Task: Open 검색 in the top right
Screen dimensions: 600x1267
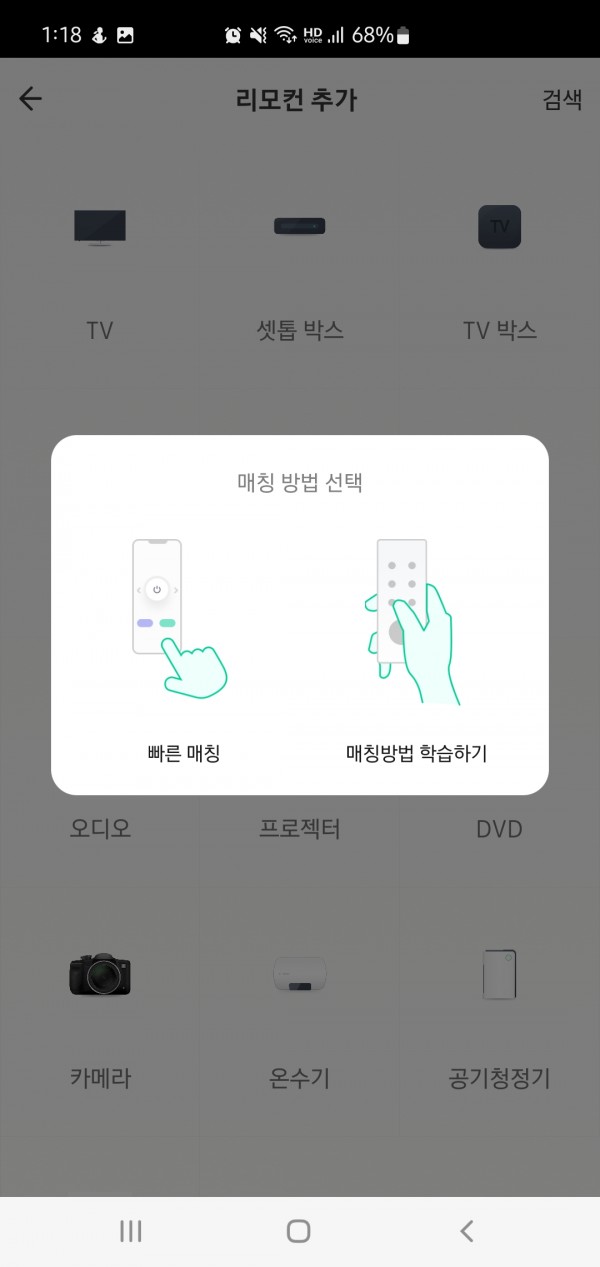Action: click(561, 100)
